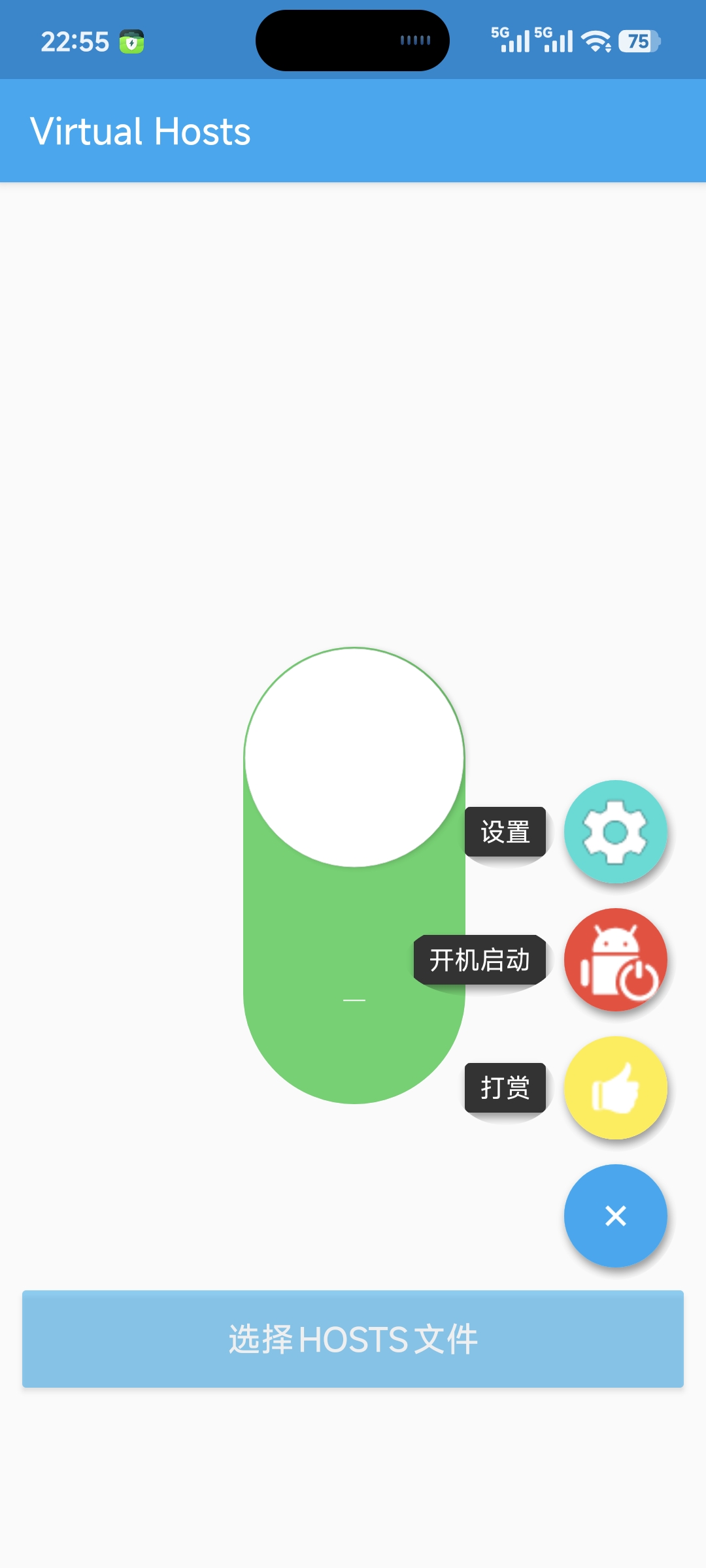Tap the Wi-Fi icon in the status bar
Viewport: 706px width, 1568px height.
[597, 41]
